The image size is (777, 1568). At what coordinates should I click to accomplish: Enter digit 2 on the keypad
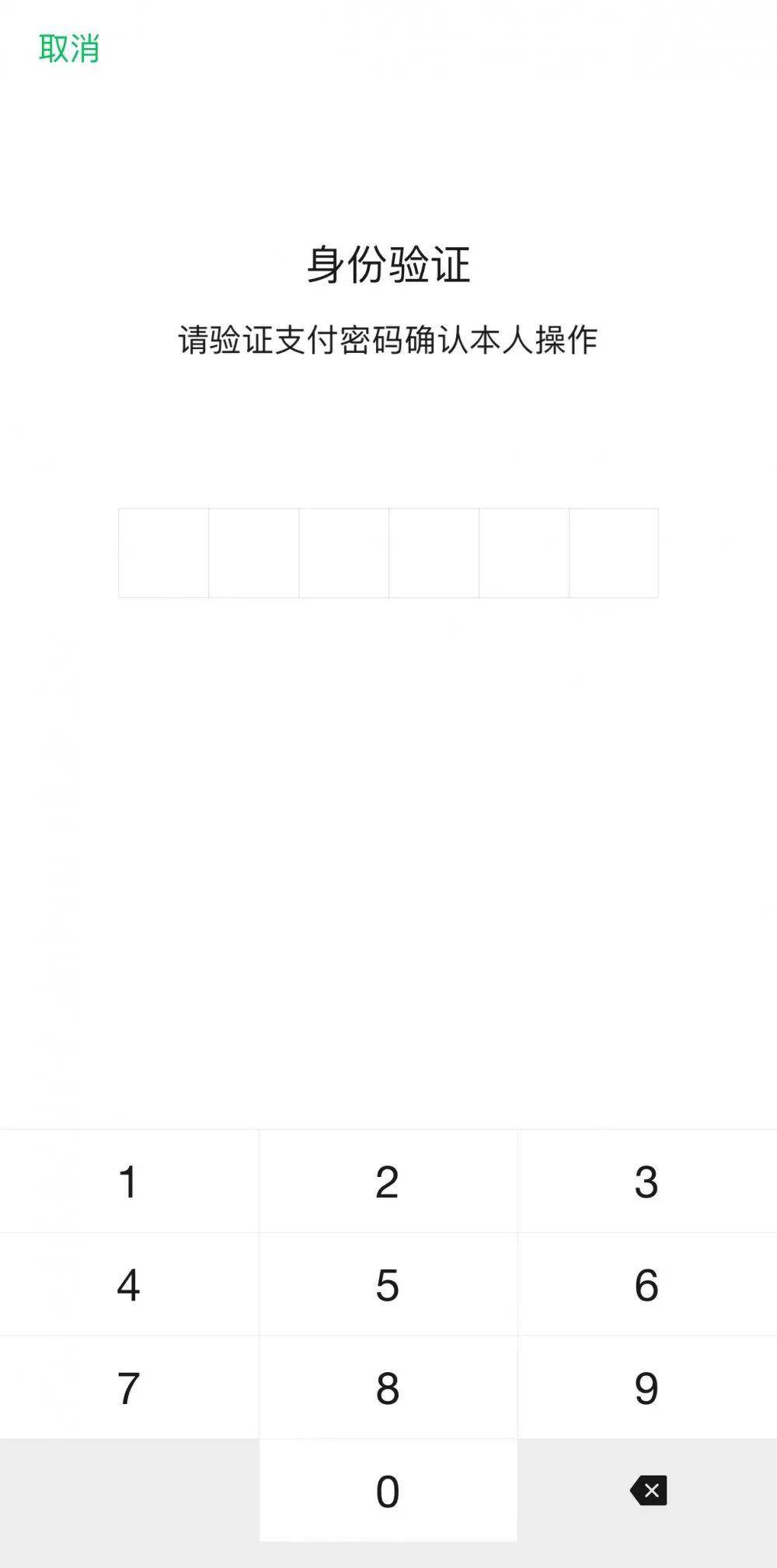388,1181
